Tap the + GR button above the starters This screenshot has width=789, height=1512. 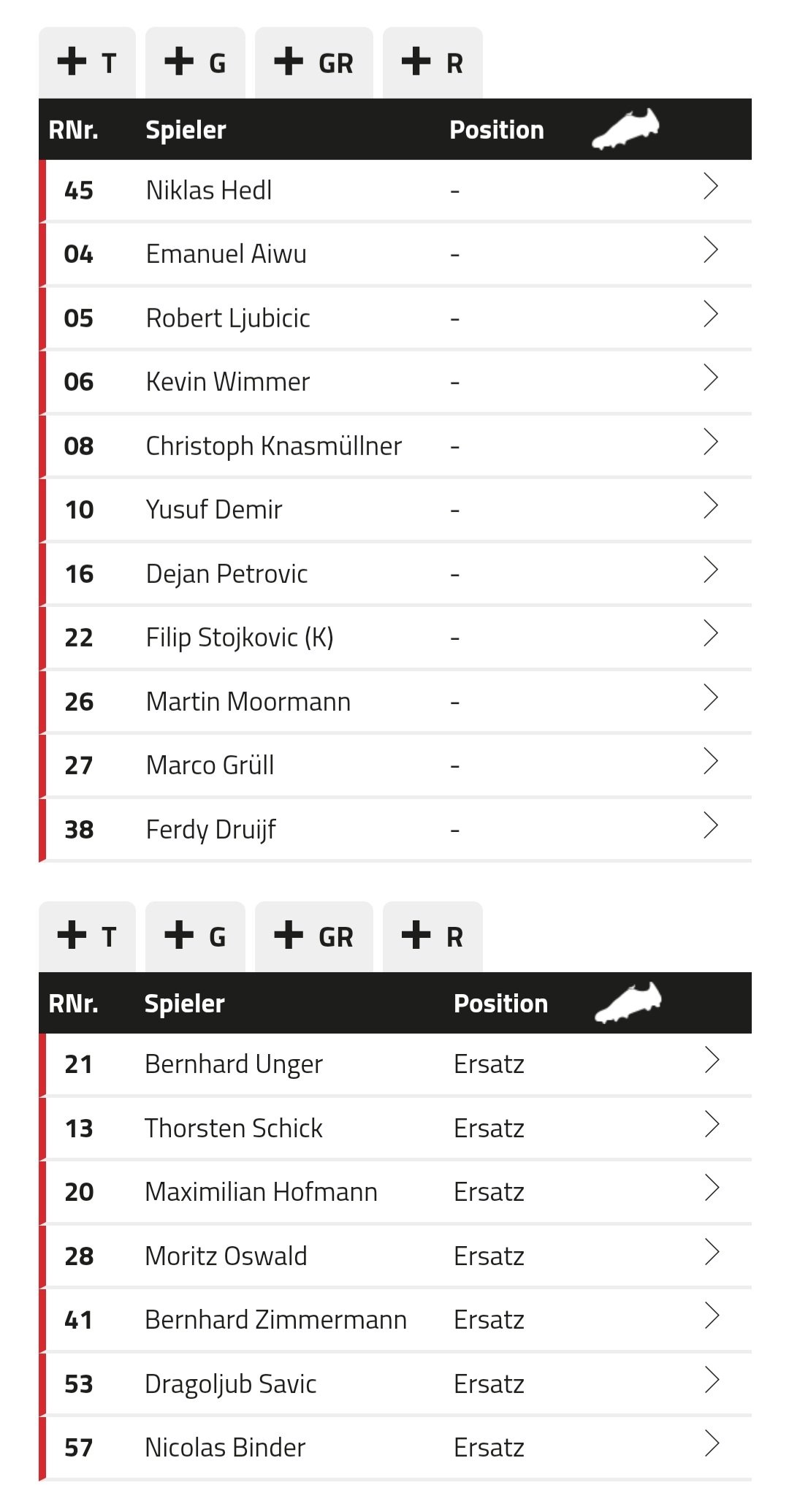tap(314, 63)
